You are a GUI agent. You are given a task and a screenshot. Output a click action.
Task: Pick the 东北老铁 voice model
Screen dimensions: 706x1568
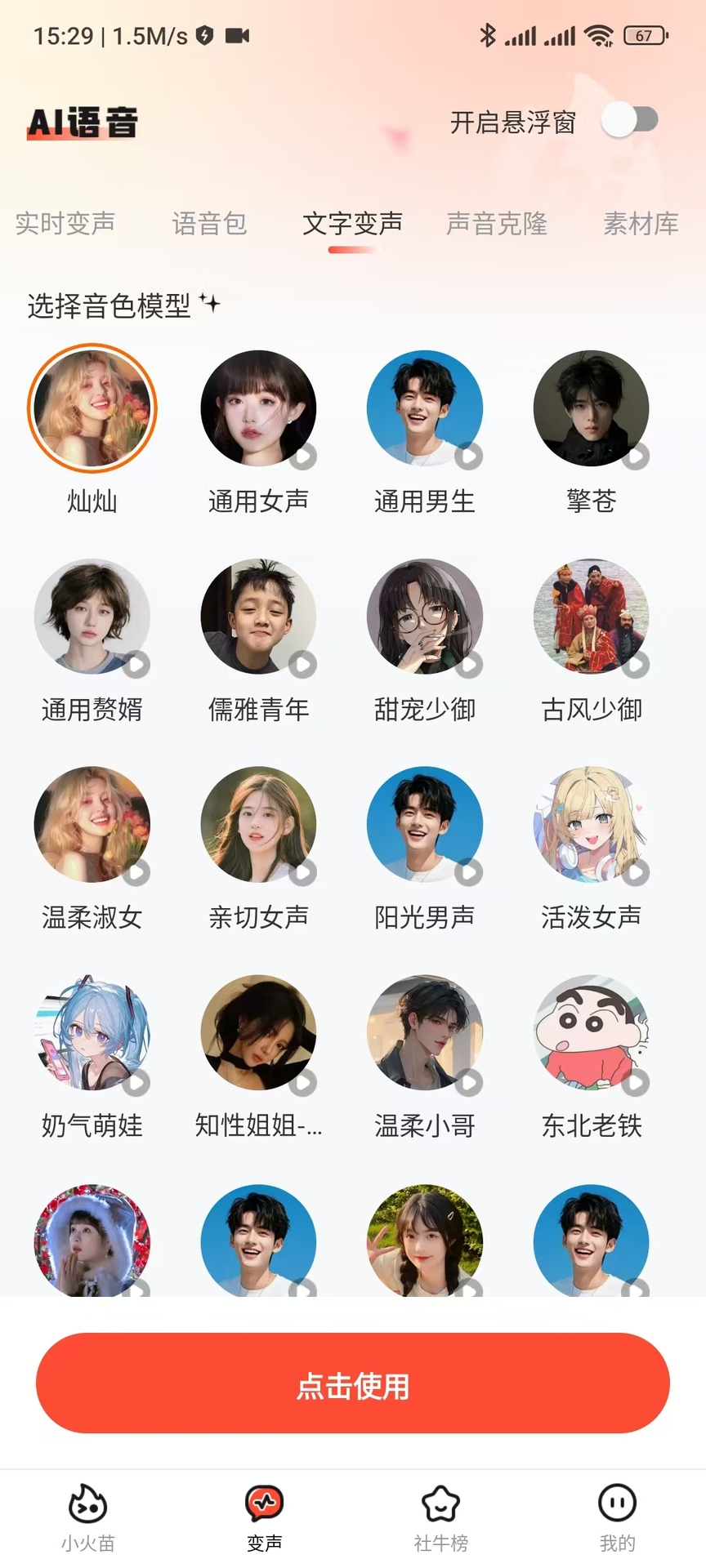[591, 1033]
